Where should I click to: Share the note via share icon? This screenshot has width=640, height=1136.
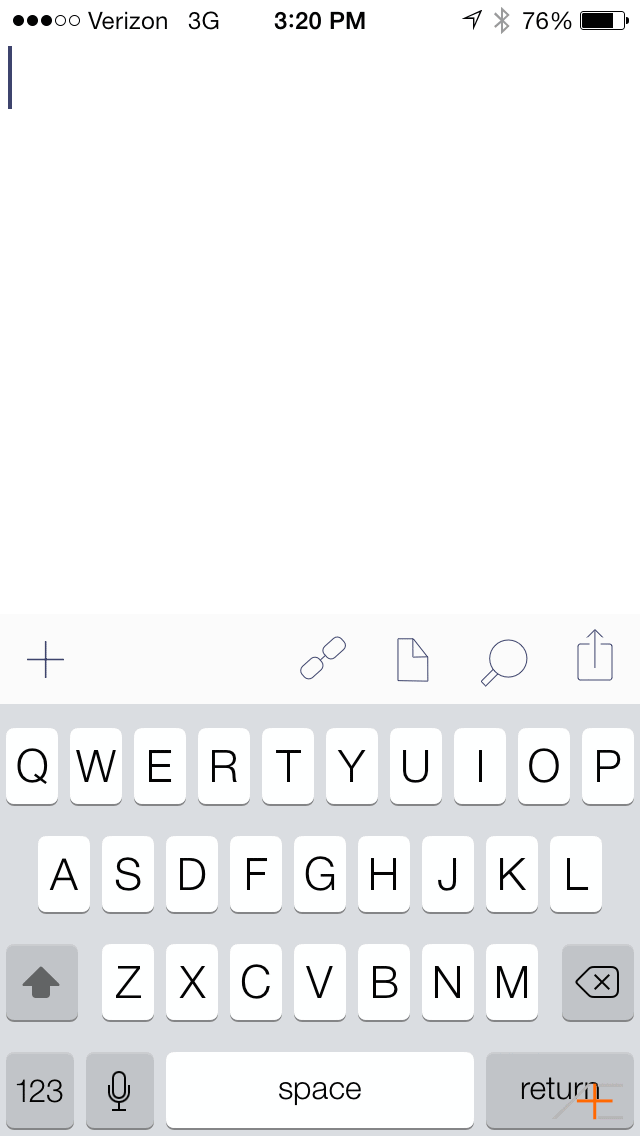tap(595, 655)
